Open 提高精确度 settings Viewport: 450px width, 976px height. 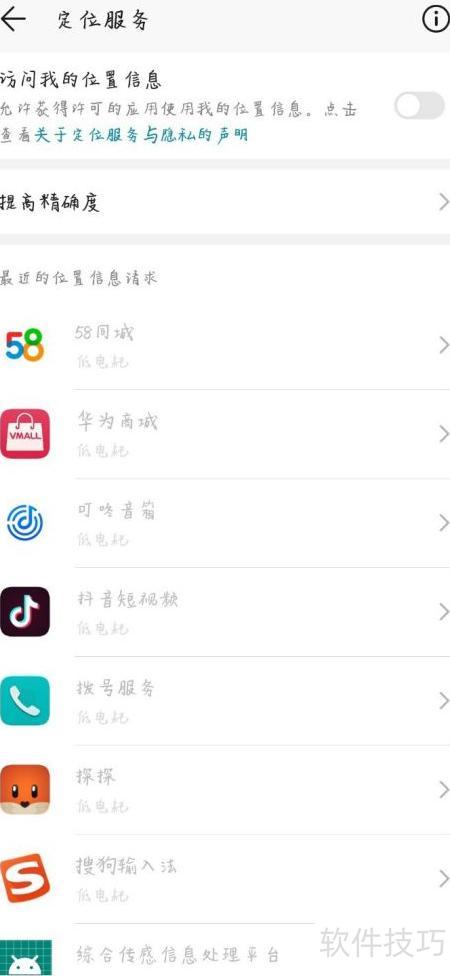point(225,202)
